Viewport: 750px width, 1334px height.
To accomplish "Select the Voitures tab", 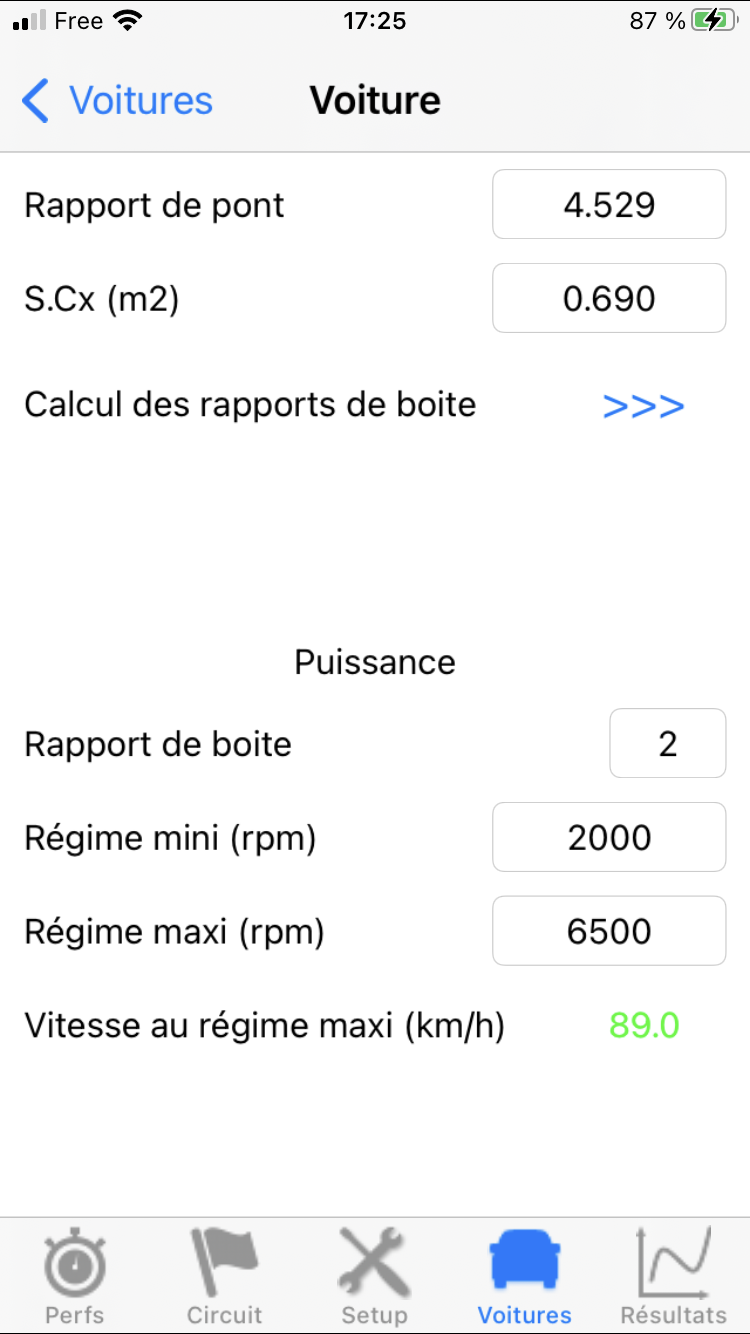I will pyautogui.click(x=524, y=1276).
